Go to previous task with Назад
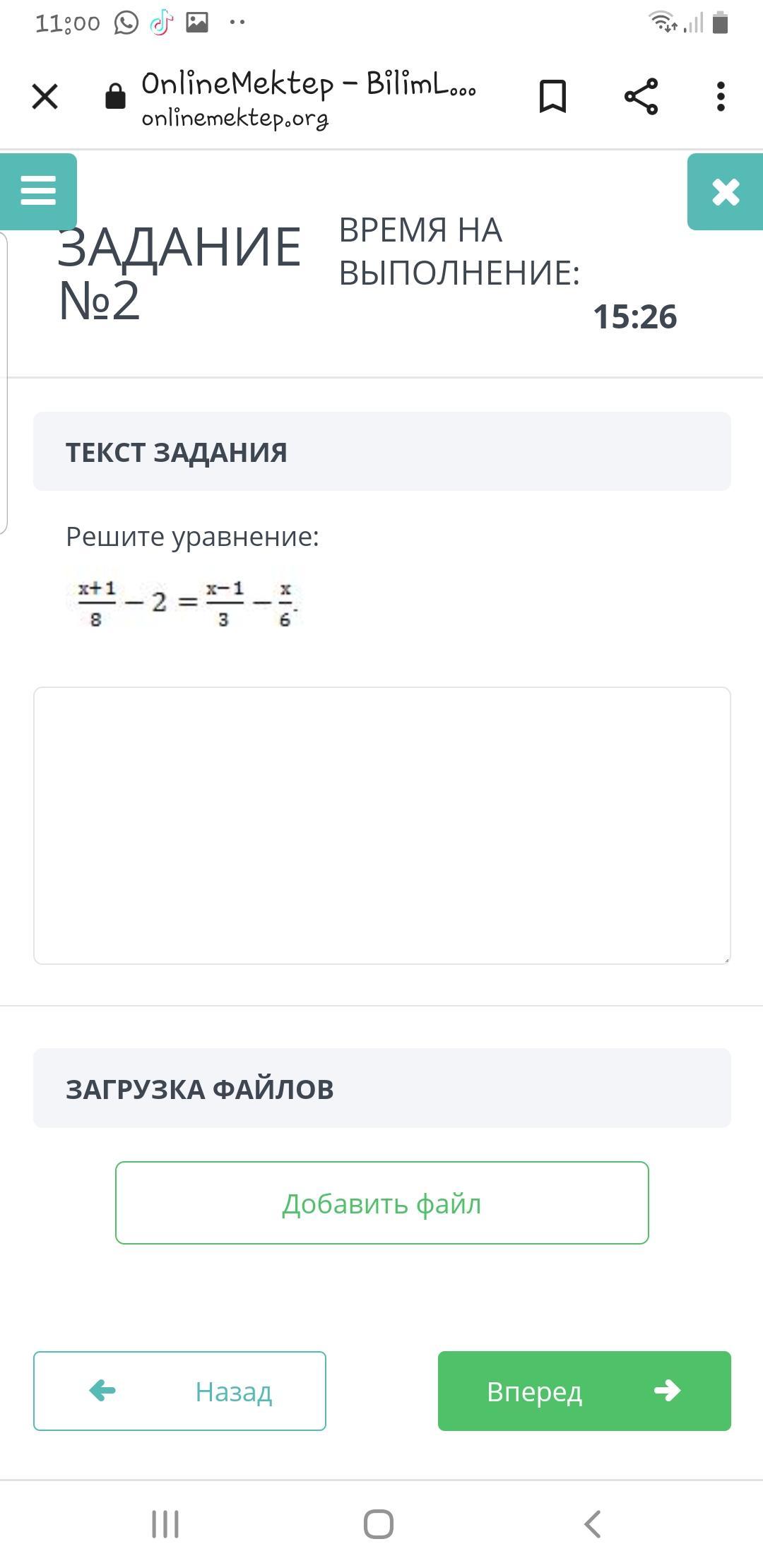The image size is (763, 1568). pyautogui.click(x=179, y=1391)
